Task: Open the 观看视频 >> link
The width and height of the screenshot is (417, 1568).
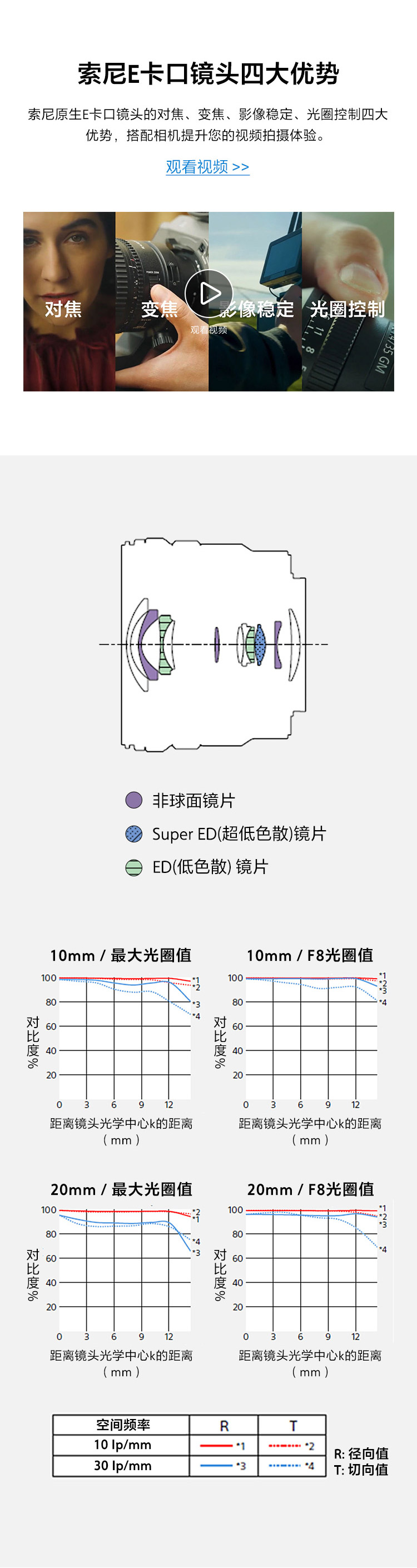Action: coord(207,167)
